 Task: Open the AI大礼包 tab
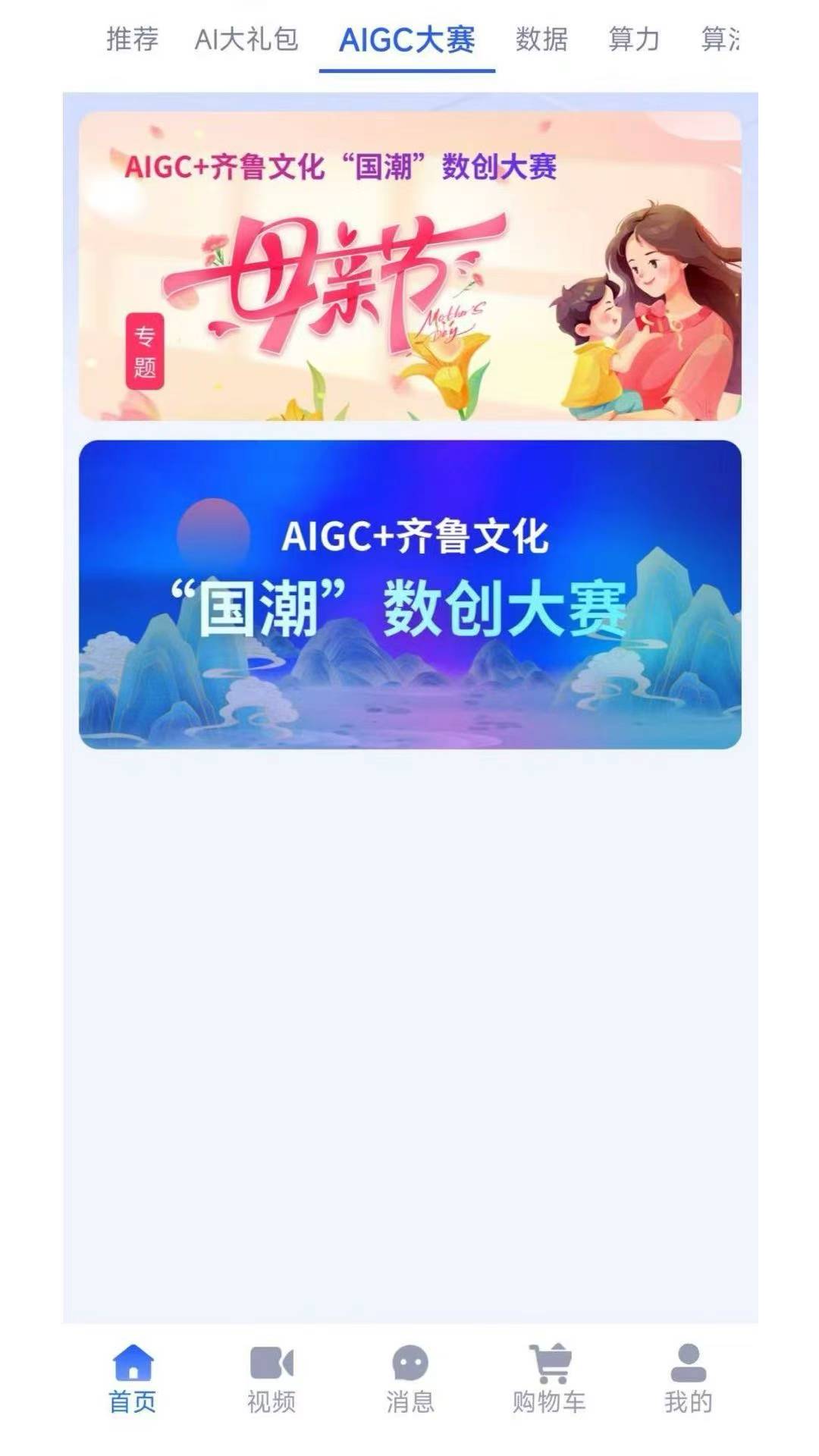[246, 39]
